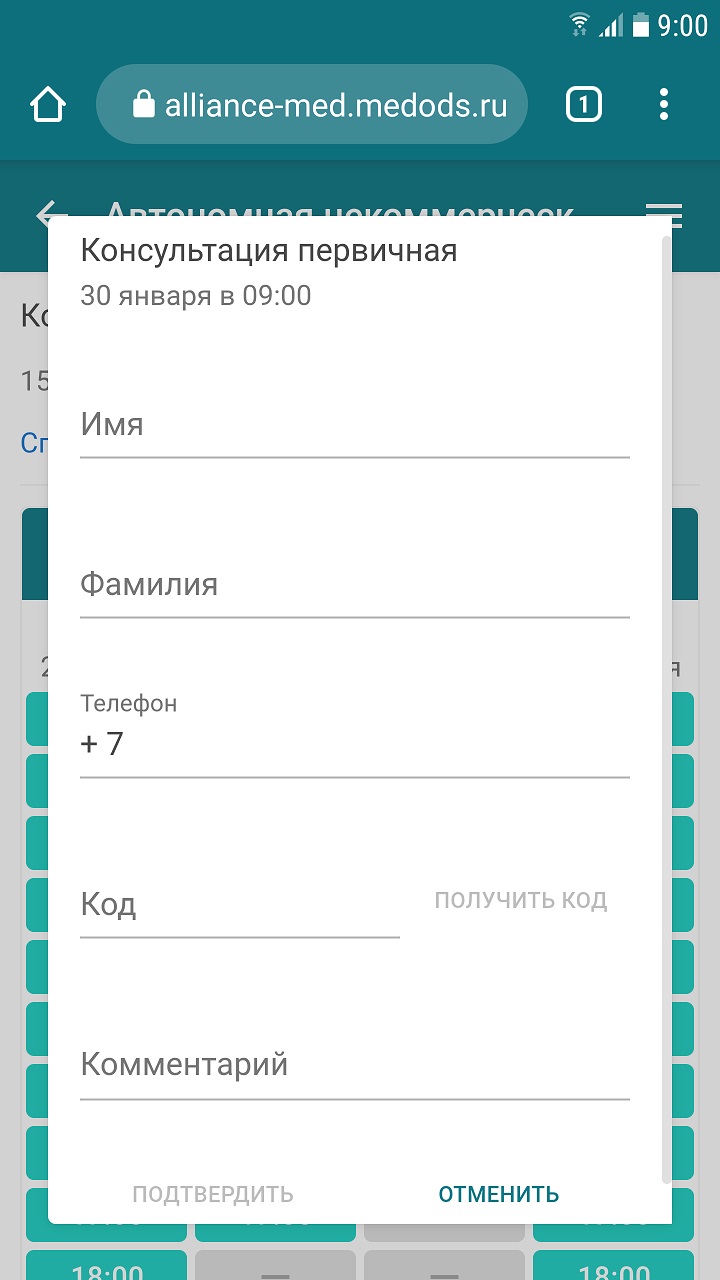Open the site hamburger menu
This screenshot has height=1280, width=720.
pos(662,212)
